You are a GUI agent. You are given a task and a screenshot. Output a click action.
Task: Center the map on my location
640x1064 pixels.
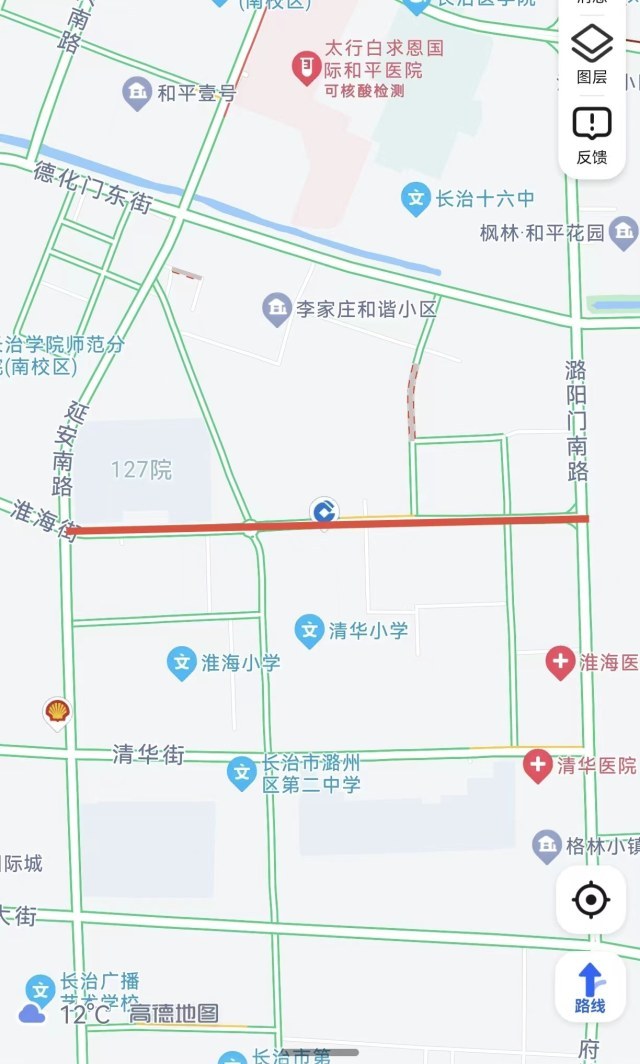tap(591, 900)
